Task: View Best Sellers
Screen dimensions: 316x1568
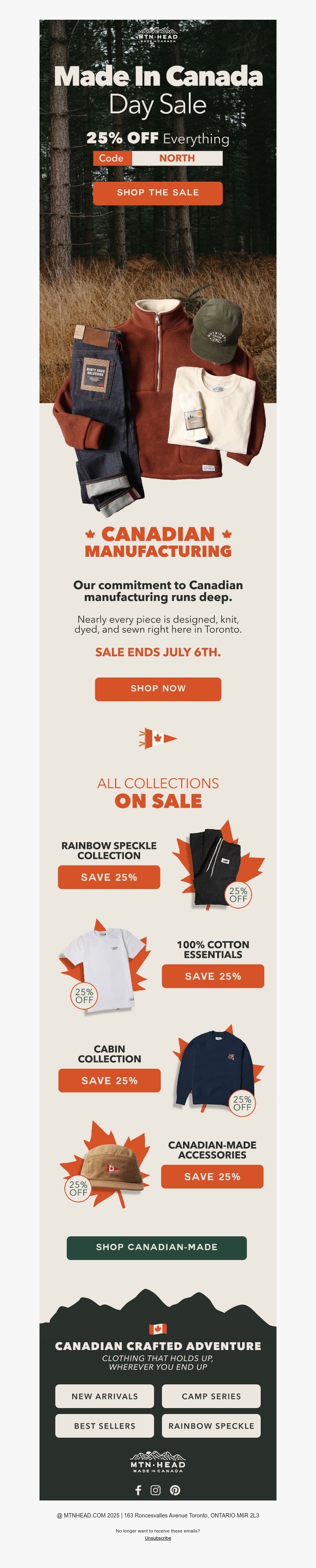Action: [x=105, y=1425]
